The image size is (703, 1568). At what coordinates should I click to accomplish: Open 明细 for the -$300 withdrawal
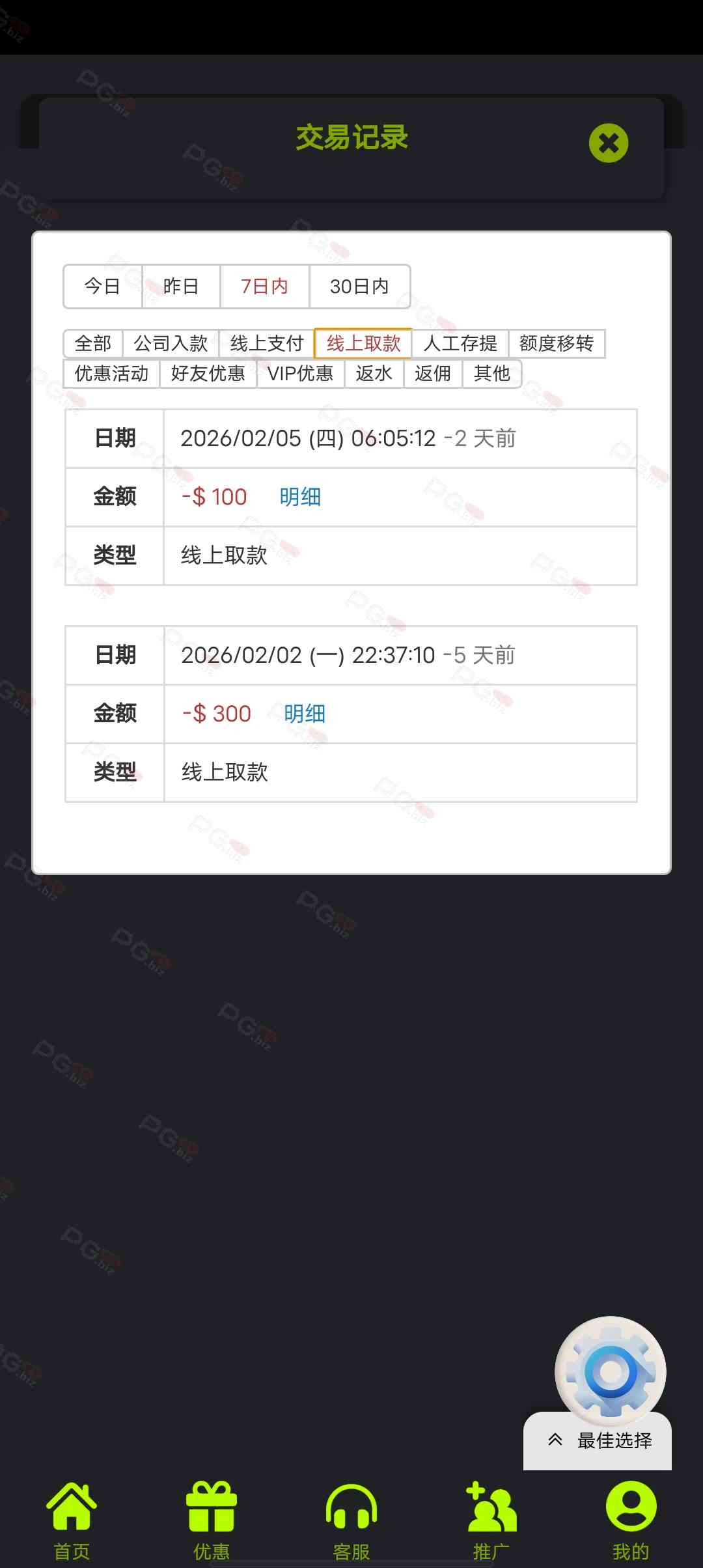[305, 714]
